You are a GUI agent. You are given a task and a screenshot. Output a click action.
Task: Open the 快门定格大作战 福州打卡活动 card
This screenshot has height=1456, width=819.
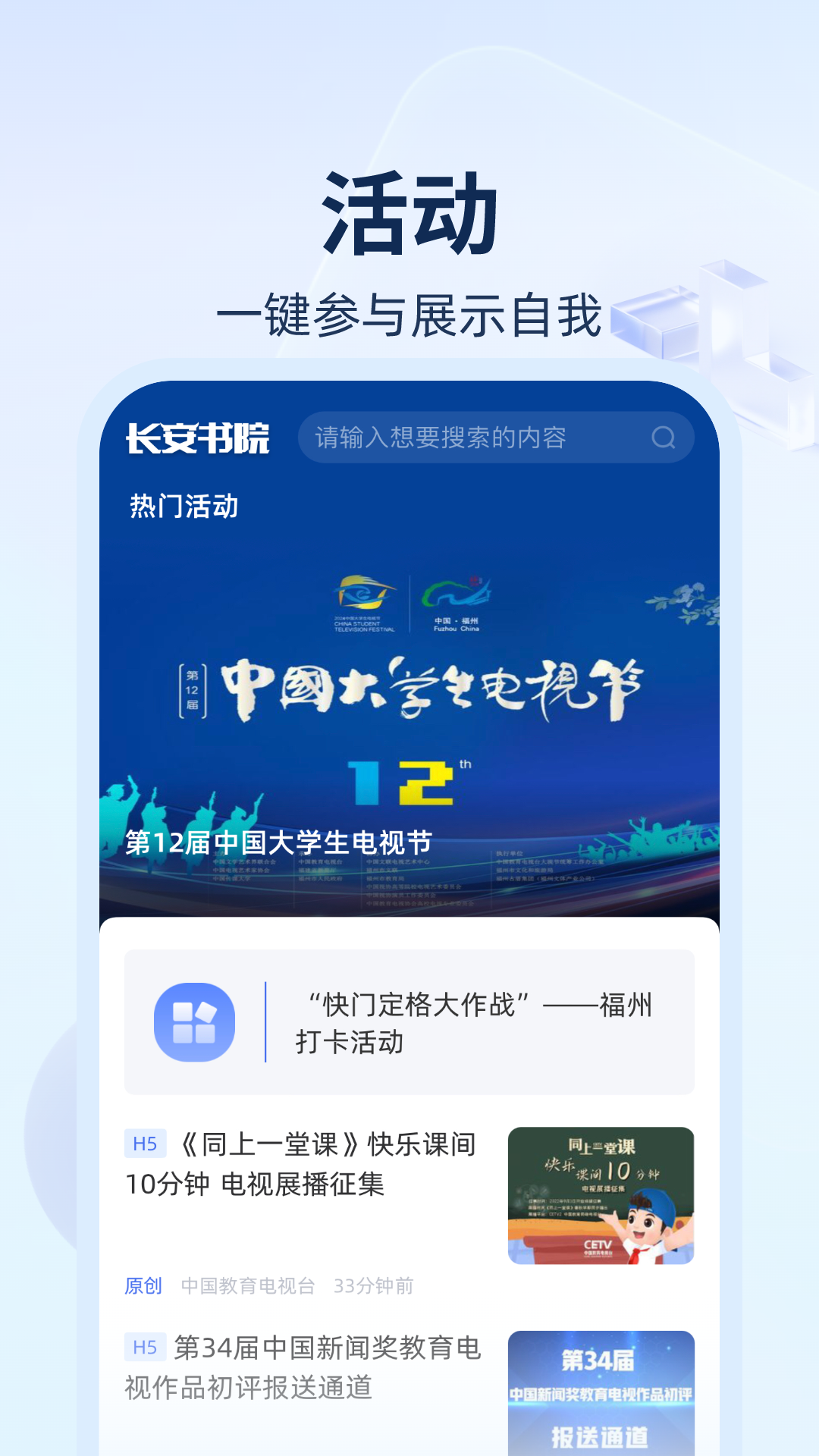(409, 1020)
